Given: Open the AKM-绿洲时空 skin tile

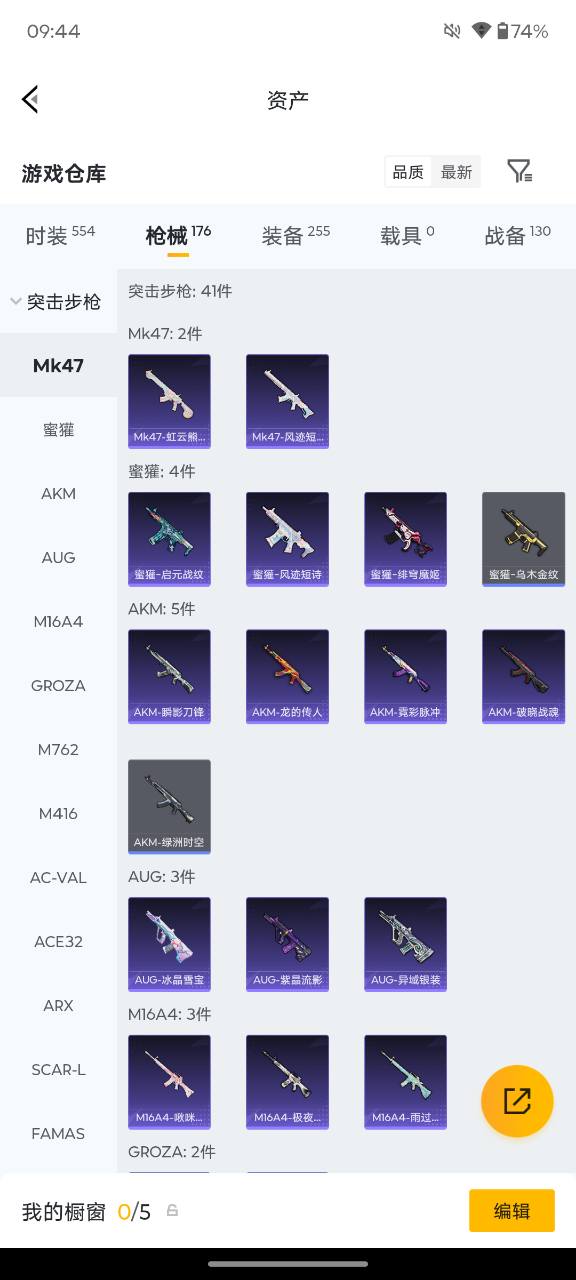Looking at the screenshot, I should [x=169, y=806].
